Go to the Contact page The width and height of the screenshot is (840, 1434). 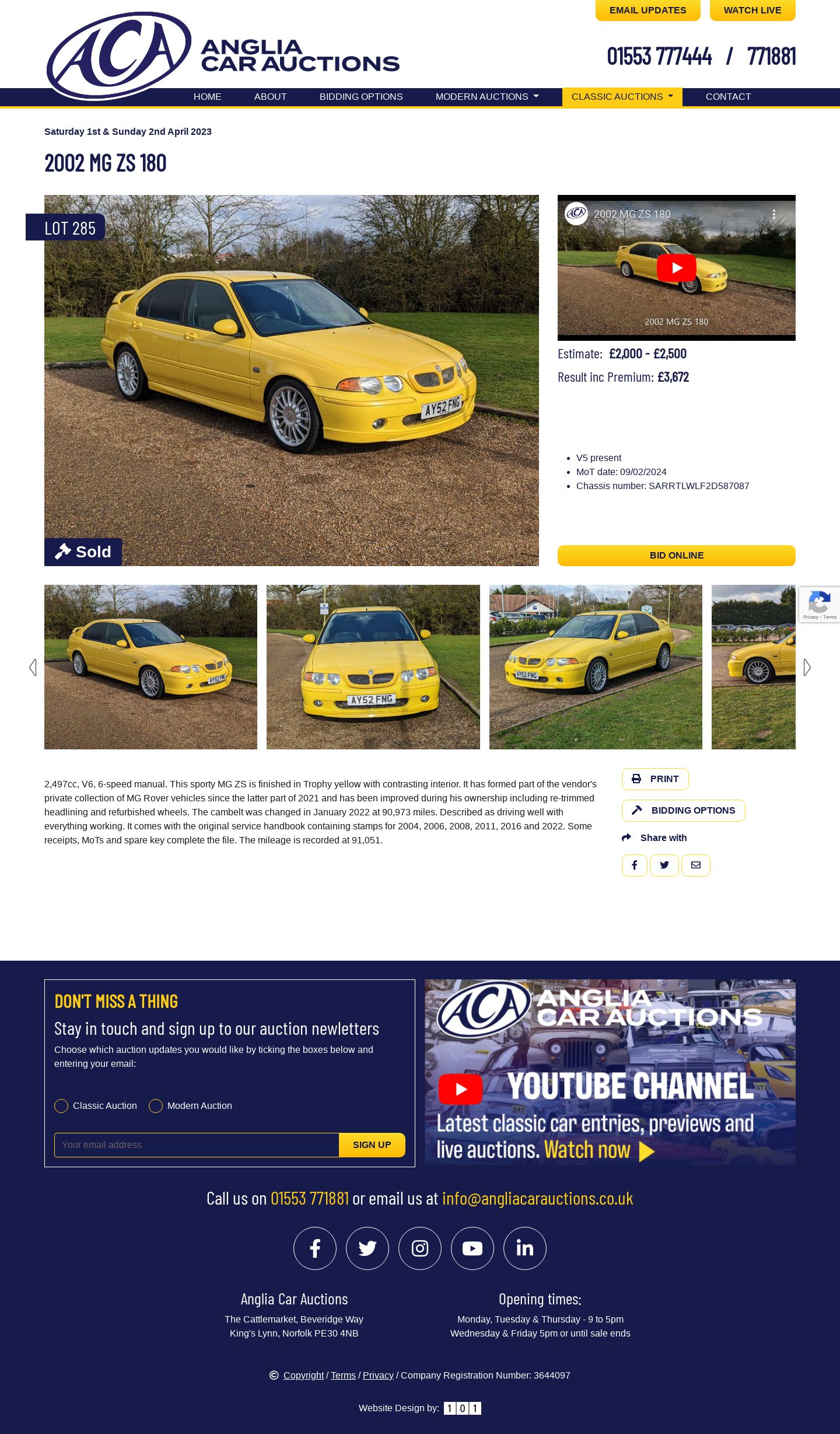tap(728, 97)
